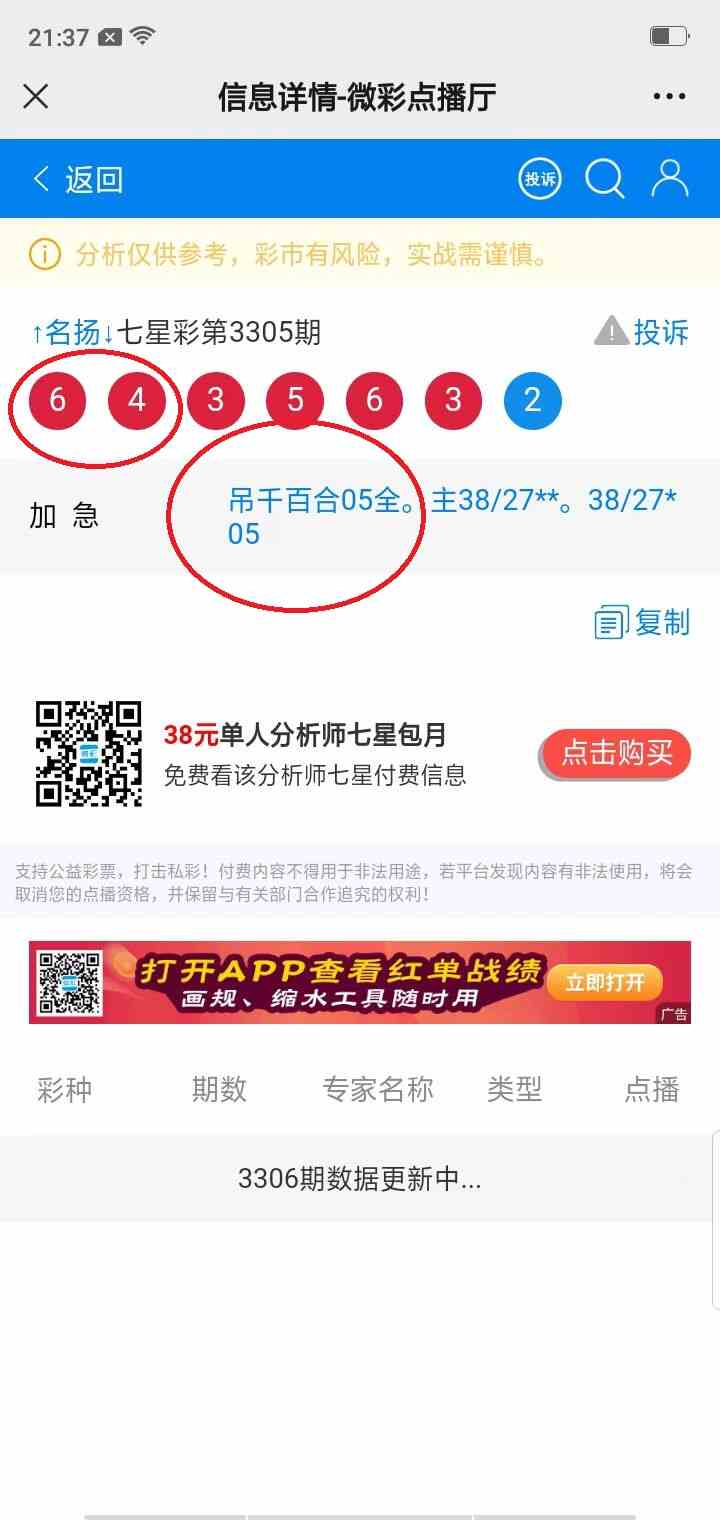Screen dimensions: 720x1520
Task: Open the search magnifier icon
Action: point(604,179)
